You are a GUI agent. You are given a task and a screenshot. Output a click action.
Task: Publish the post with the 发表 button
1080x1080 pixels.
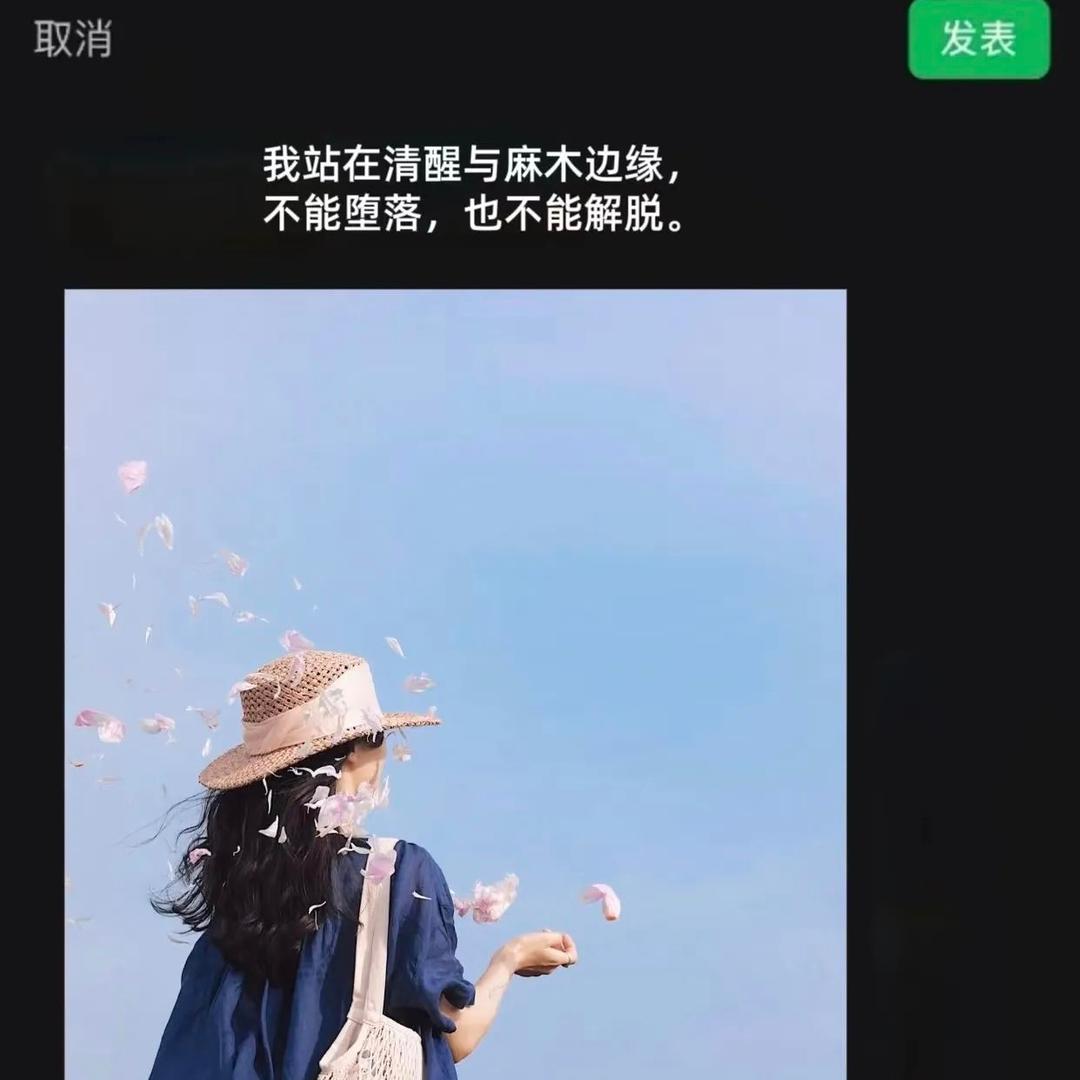pyautogui.click(x=978, y=40)
